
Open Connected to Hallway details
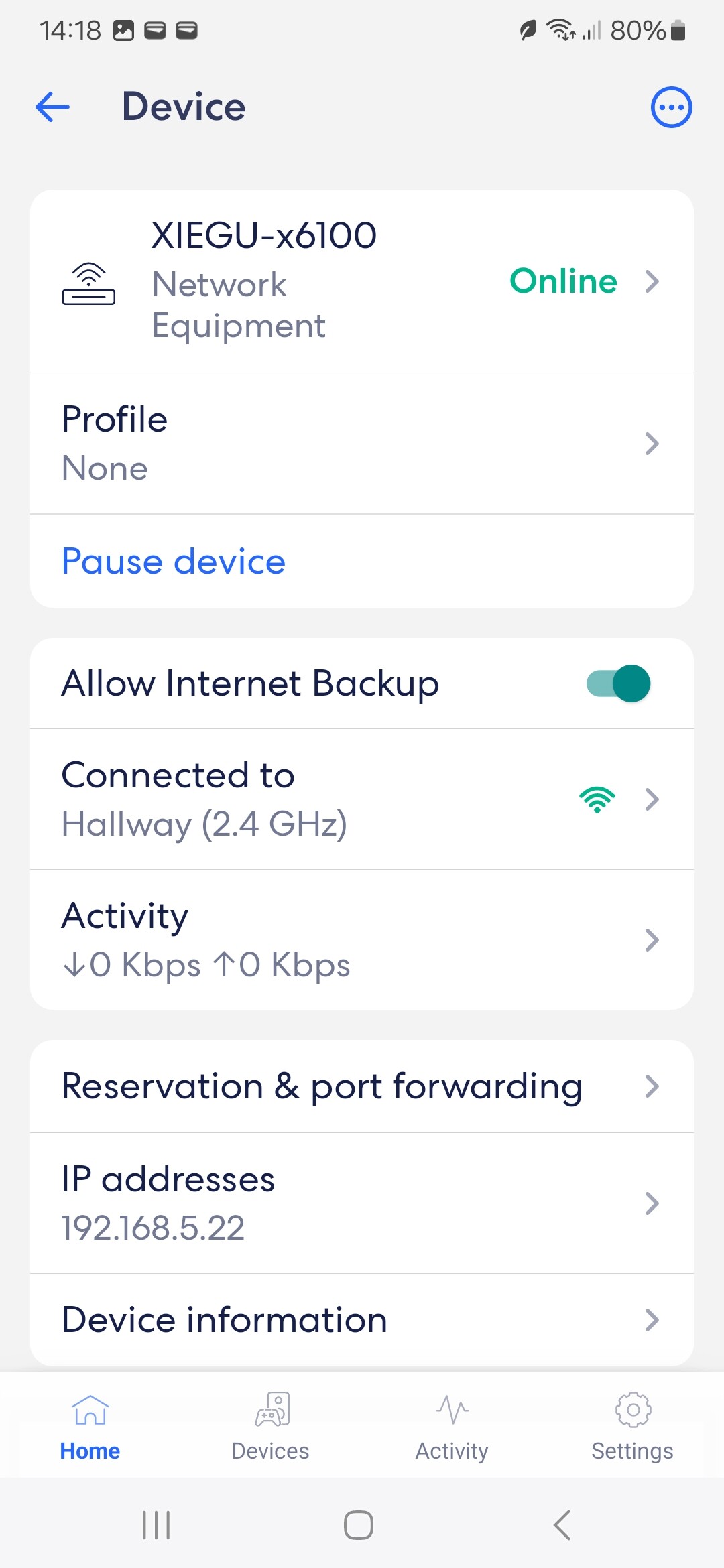coord(362,799)
